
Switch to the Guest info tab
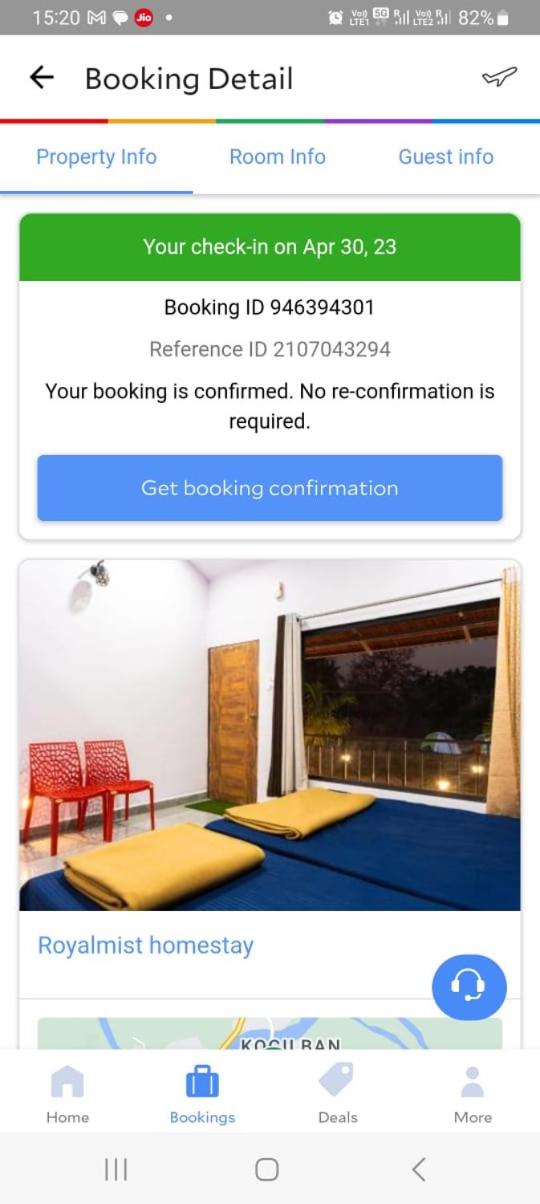click(x=446, y=157)
